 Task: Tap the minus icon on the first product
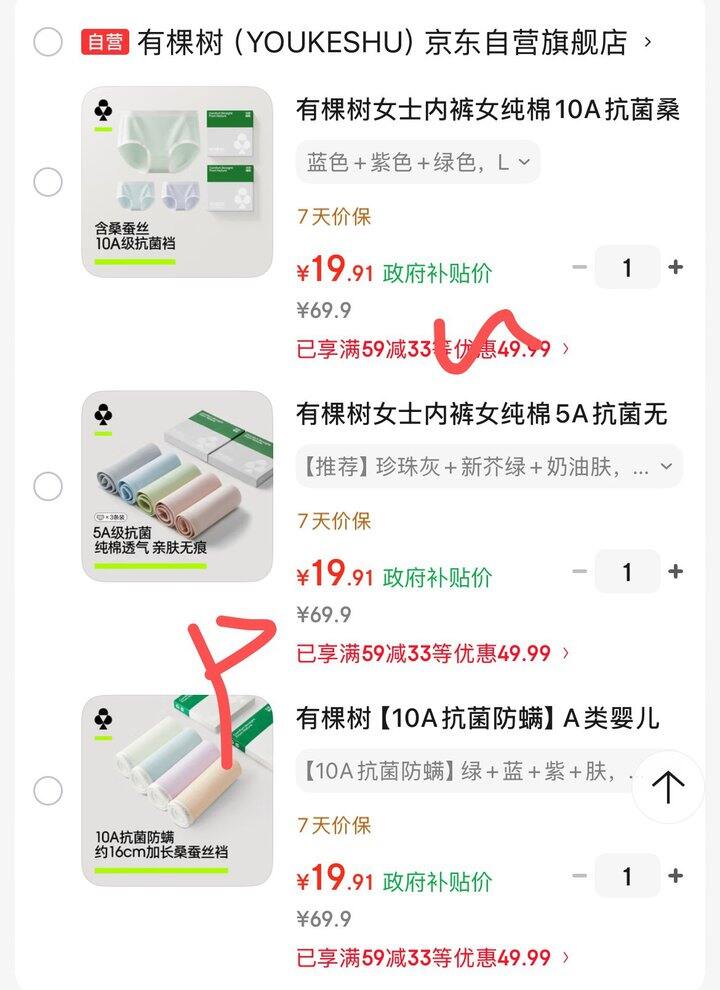pos(580,267)
